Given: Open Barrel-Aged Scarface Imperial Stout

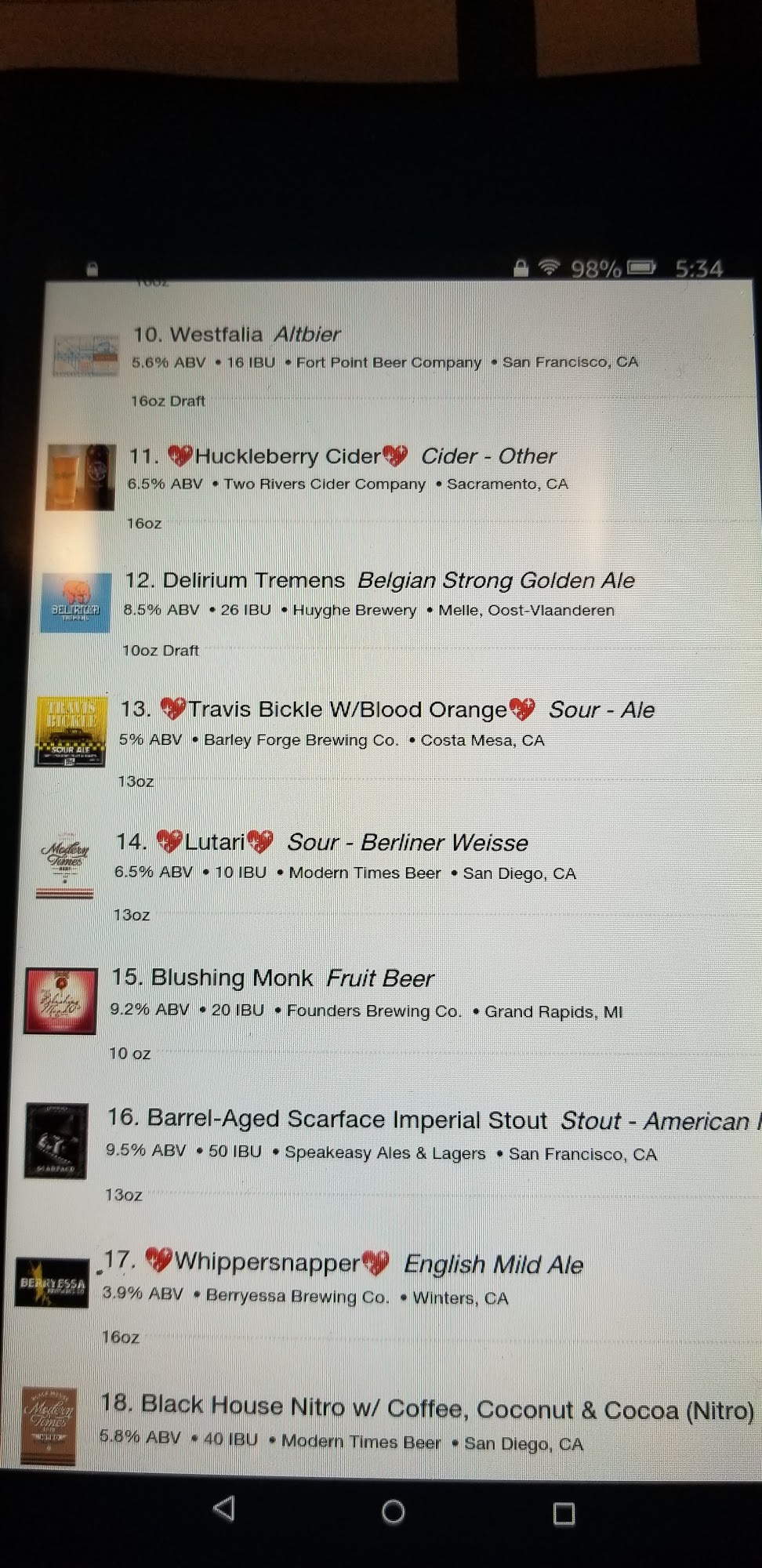Looking at the screenshot, I should [326, 1120].
